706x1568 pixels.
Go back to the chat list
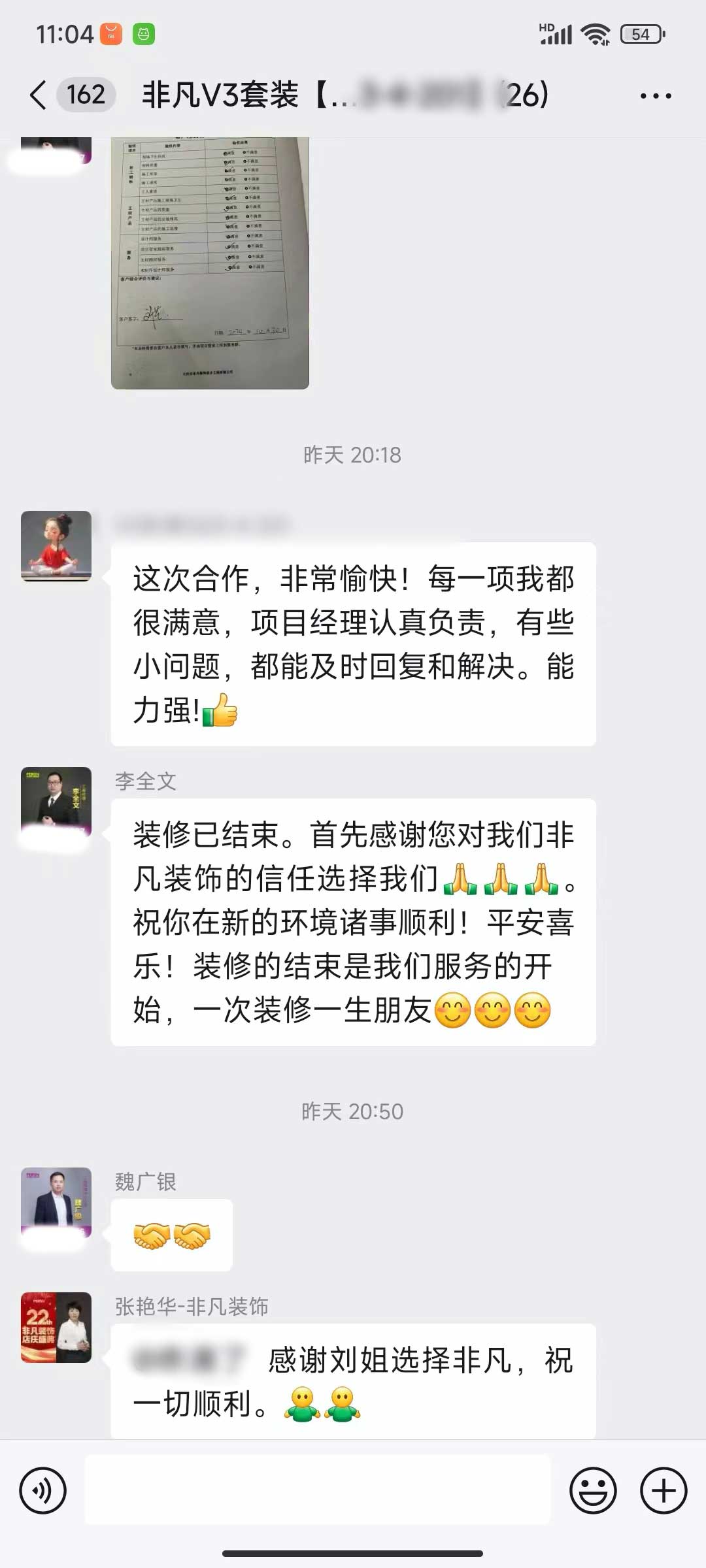pos(39,95)
